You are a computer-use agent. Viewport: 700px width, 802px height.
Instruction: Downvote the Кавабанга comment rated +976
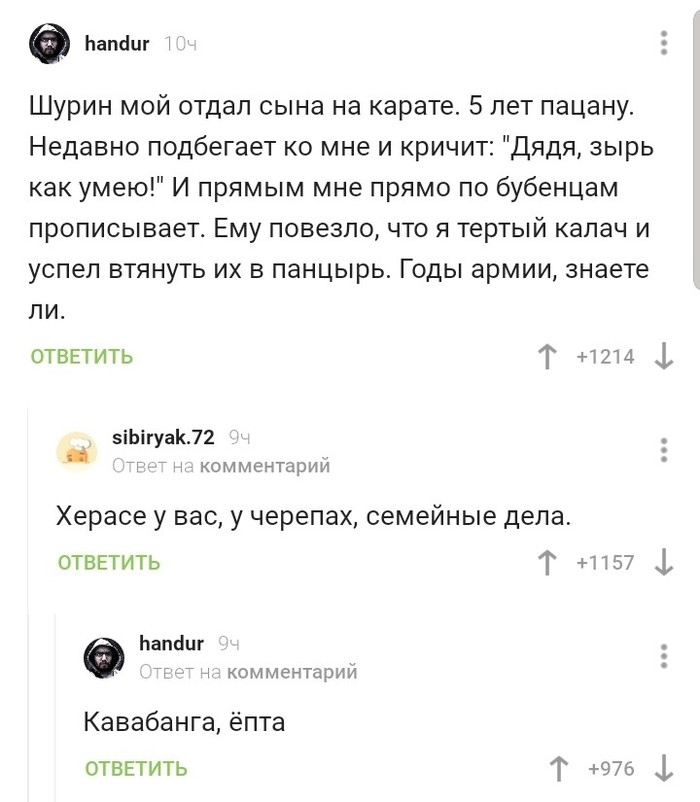664,768
